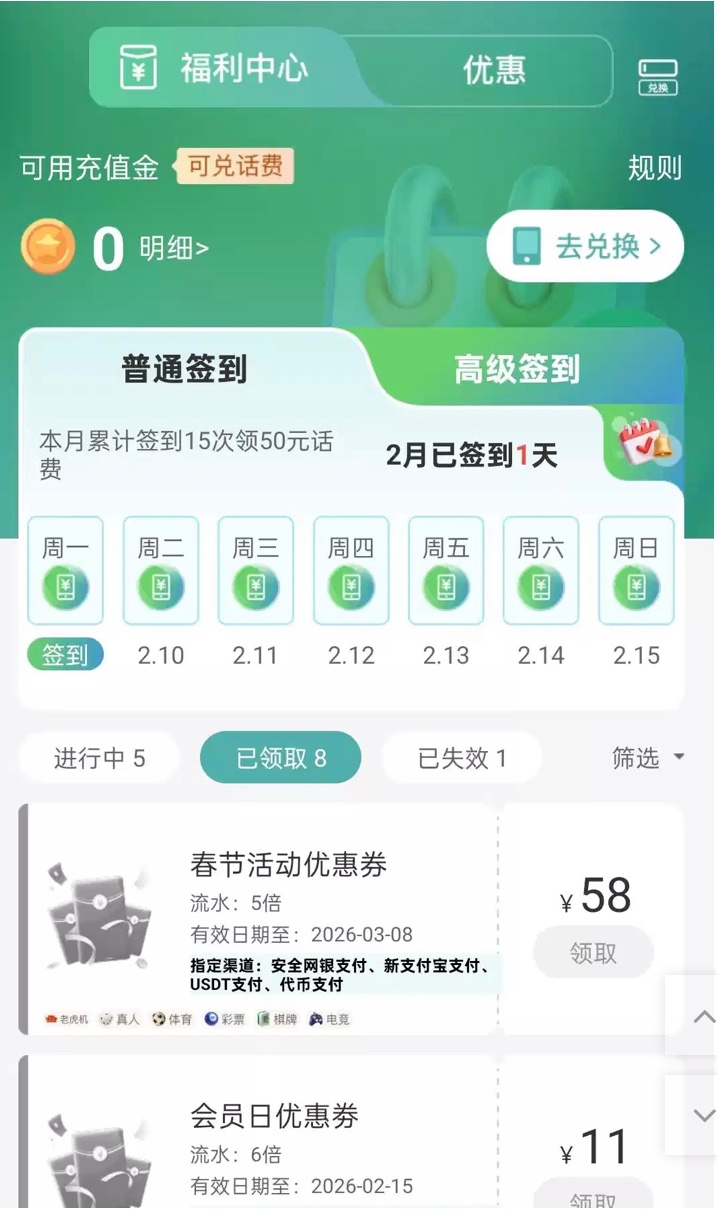
Task: Tap the down arrow floating button
Action: pos(703,1114)
